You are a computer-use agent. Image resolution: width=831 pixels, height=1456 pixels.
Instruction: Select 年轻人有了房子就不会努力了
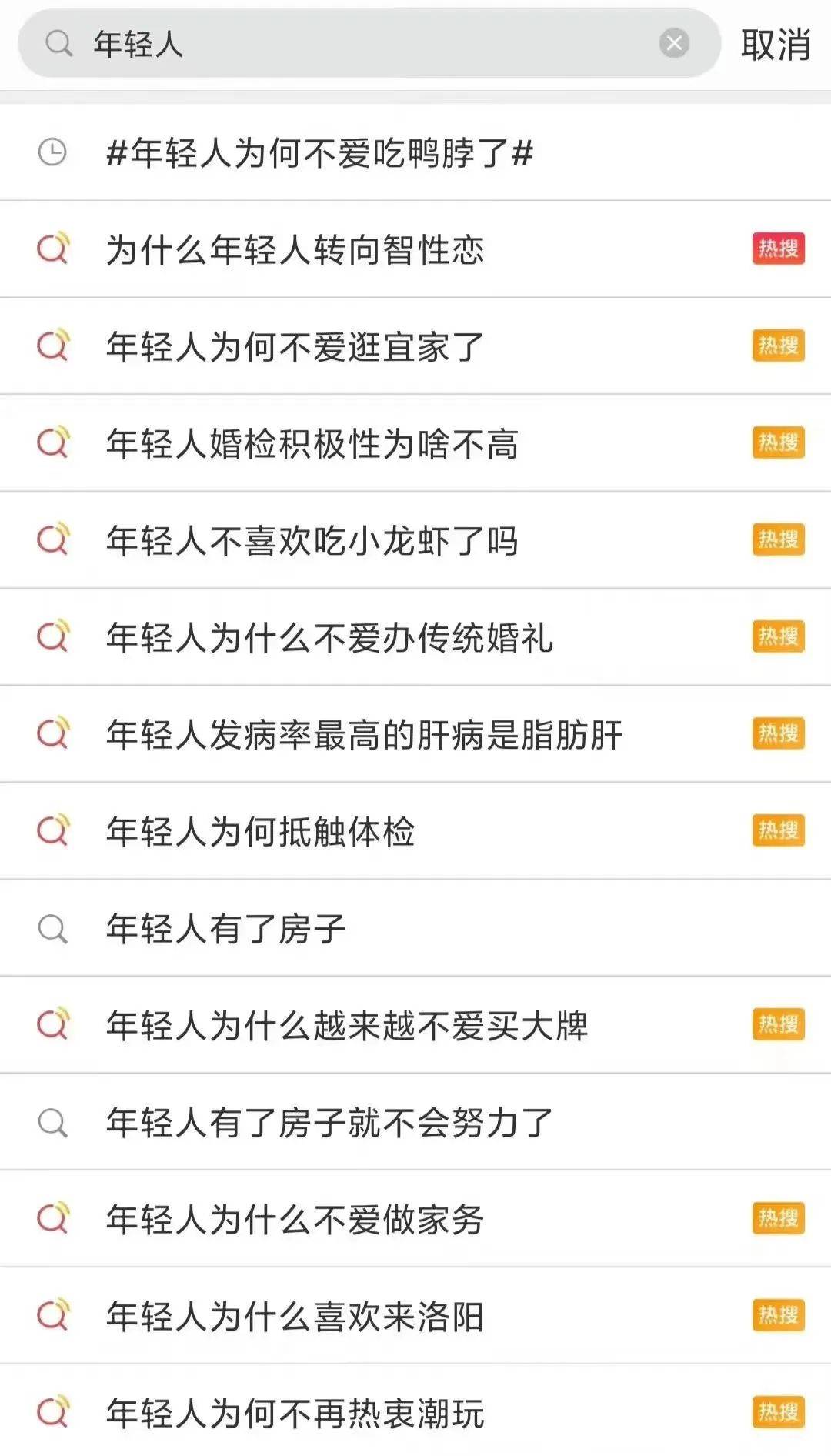(x=329, y=1123)
